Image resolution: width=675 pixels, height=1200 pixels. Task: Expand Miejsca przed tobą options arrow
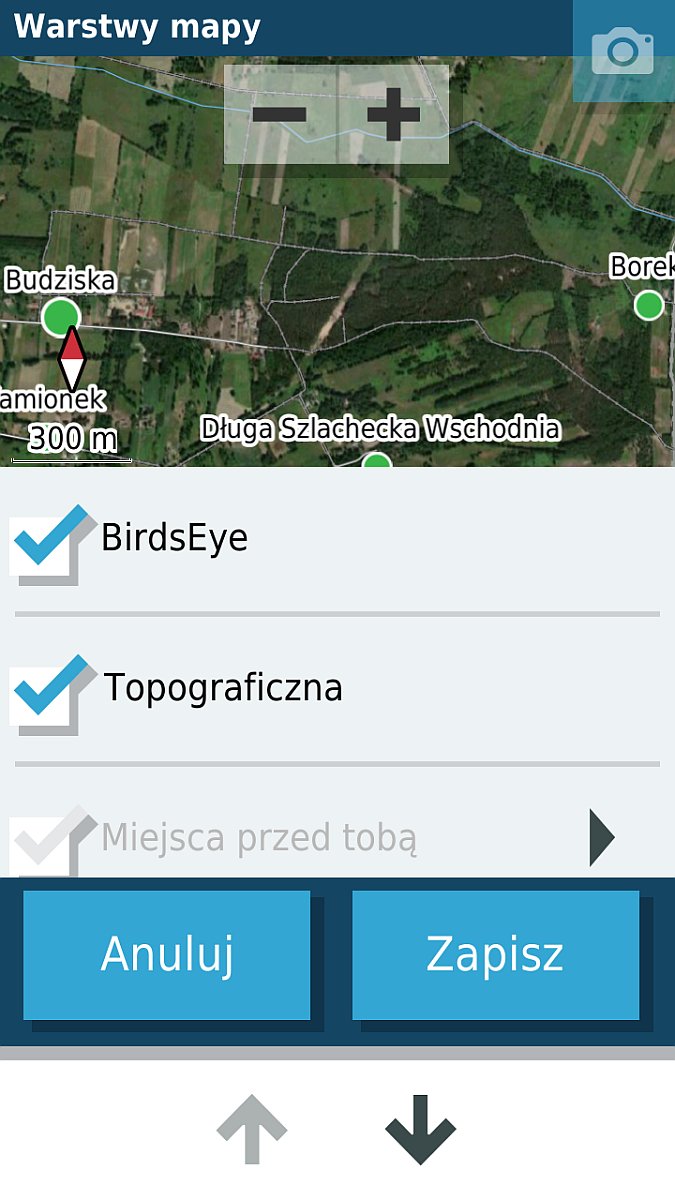click(601, 838)
